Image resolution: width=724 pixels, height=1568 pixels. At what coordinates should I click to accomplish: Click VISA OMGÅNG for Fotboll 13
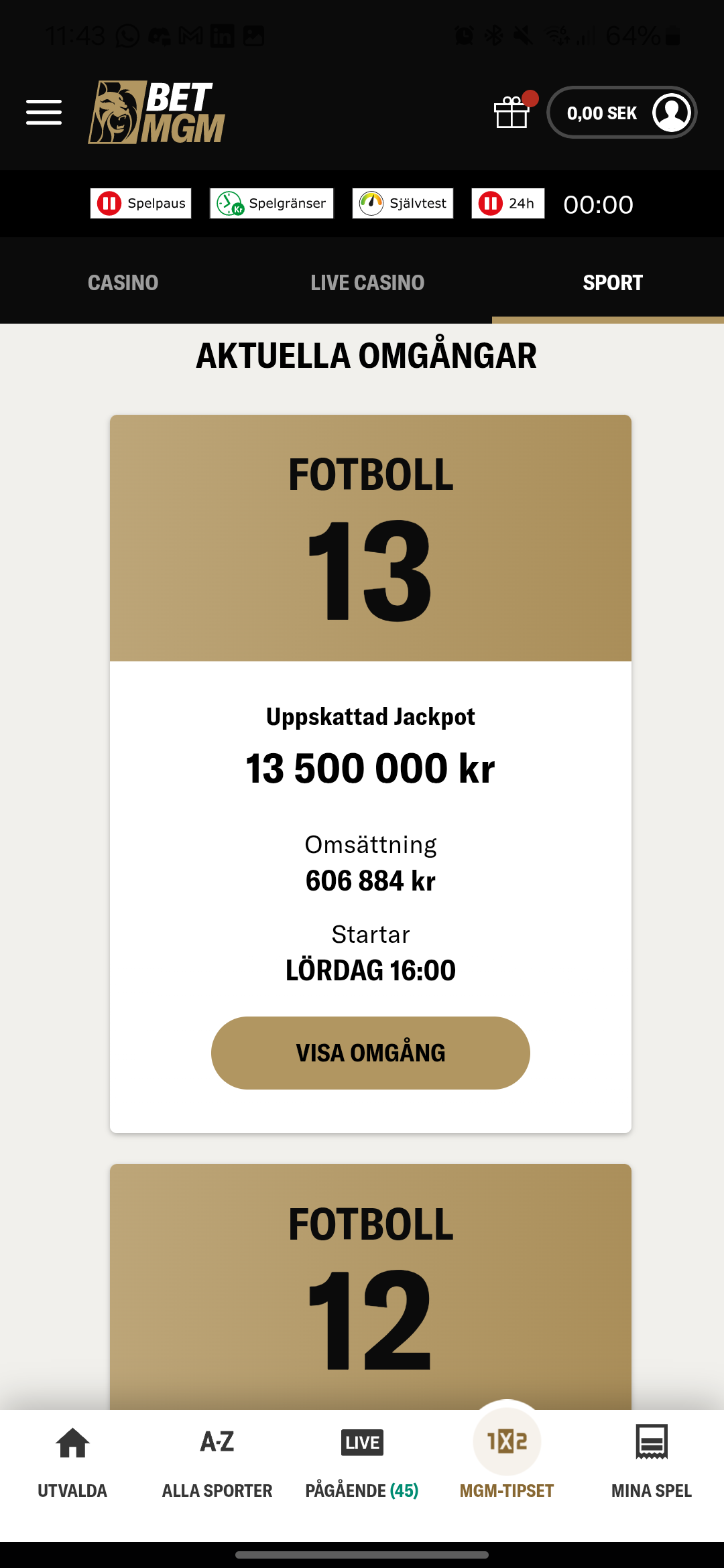[371, 1052]
